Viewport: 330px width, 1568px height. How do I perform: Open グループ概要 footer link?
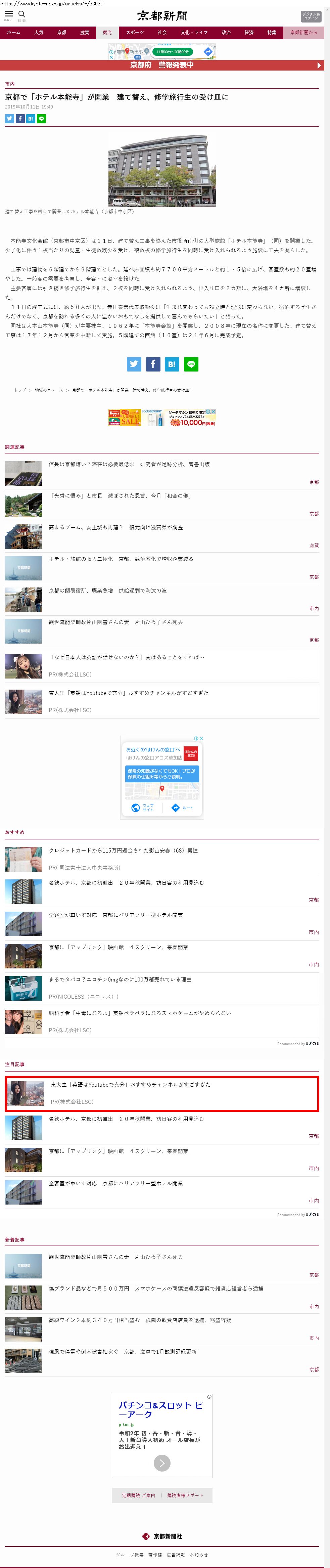click(130, 1555)
